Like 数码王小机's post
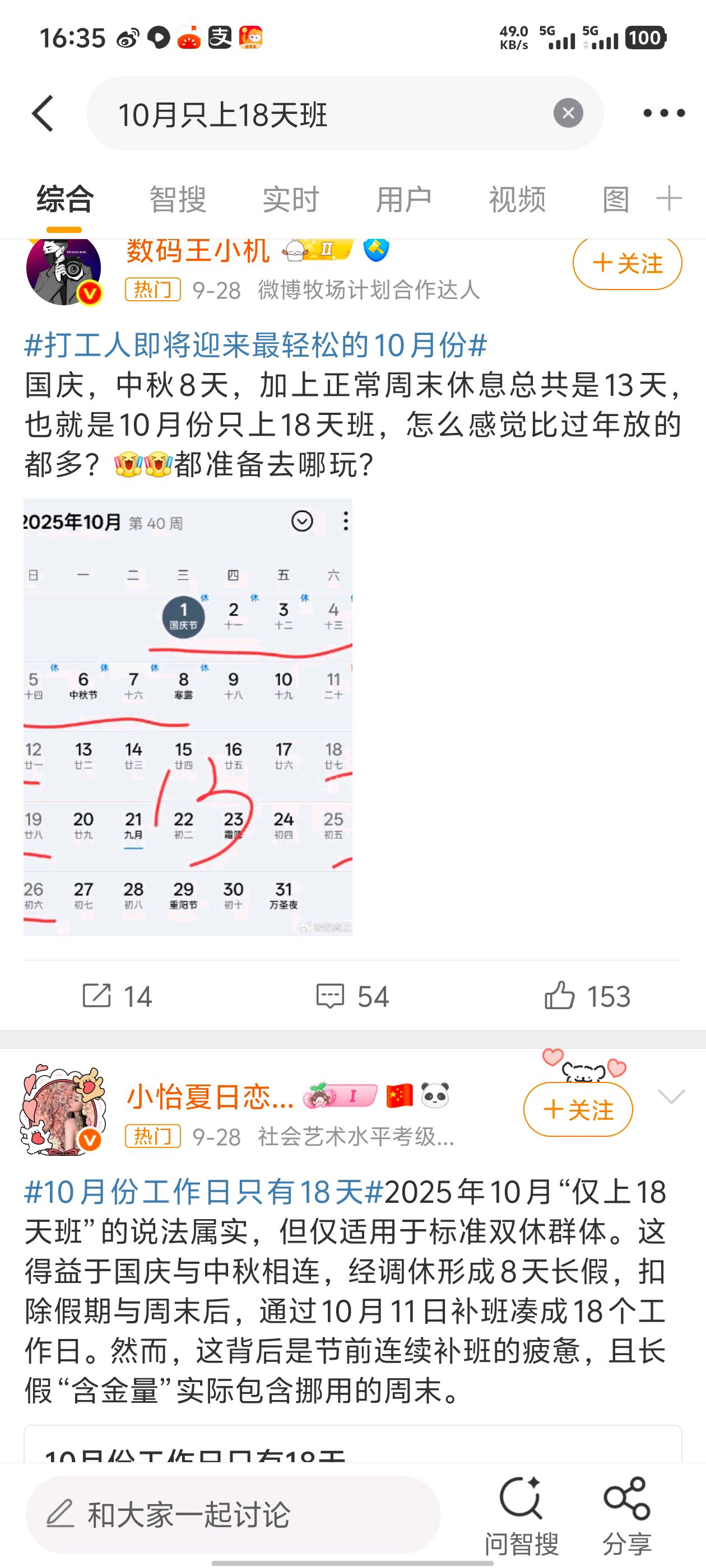The image size is (706, 1568). 587,996
